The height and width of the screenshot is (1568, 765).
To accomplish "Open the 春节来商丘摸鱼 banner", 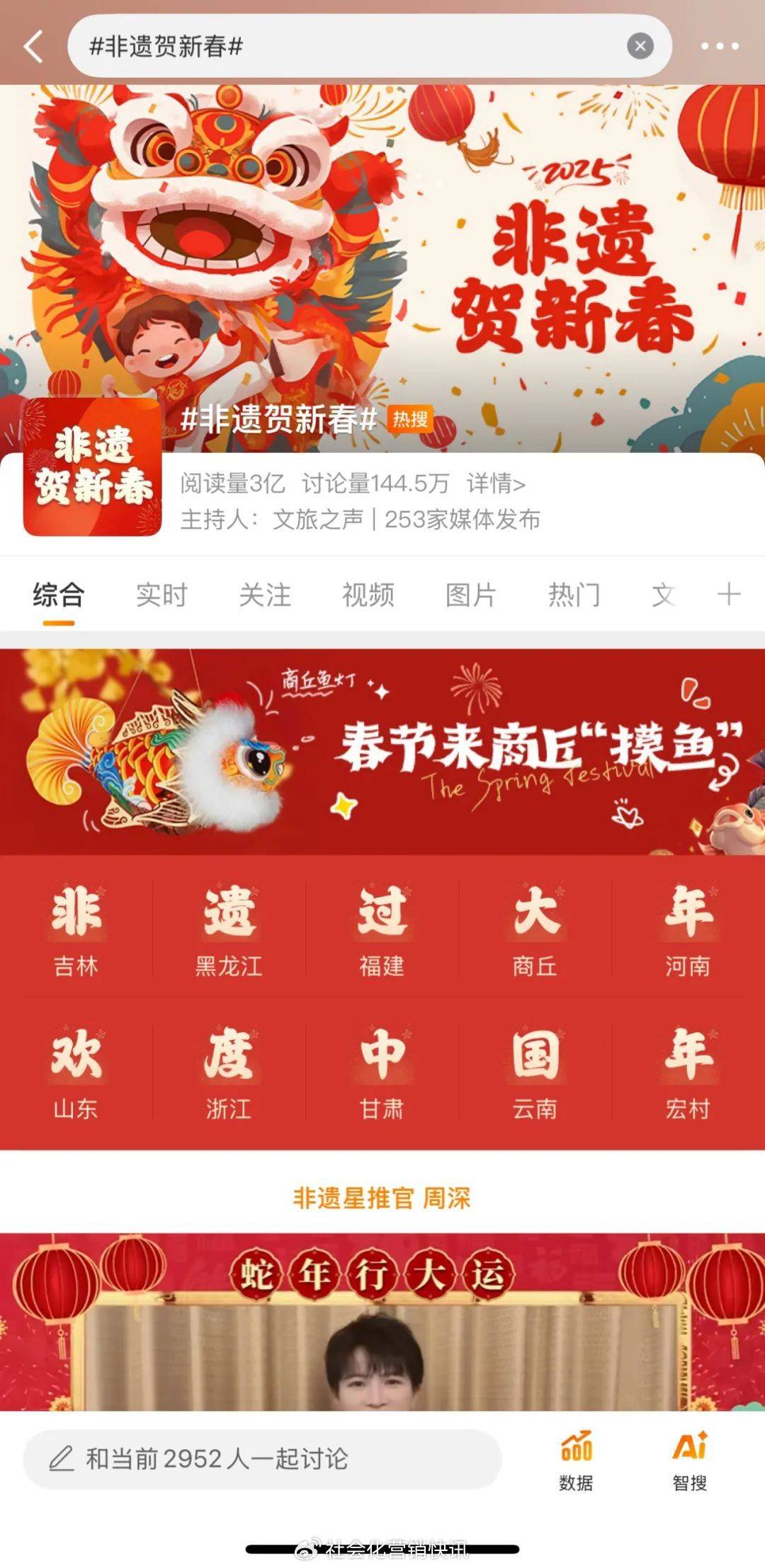I will click(382, 752).
